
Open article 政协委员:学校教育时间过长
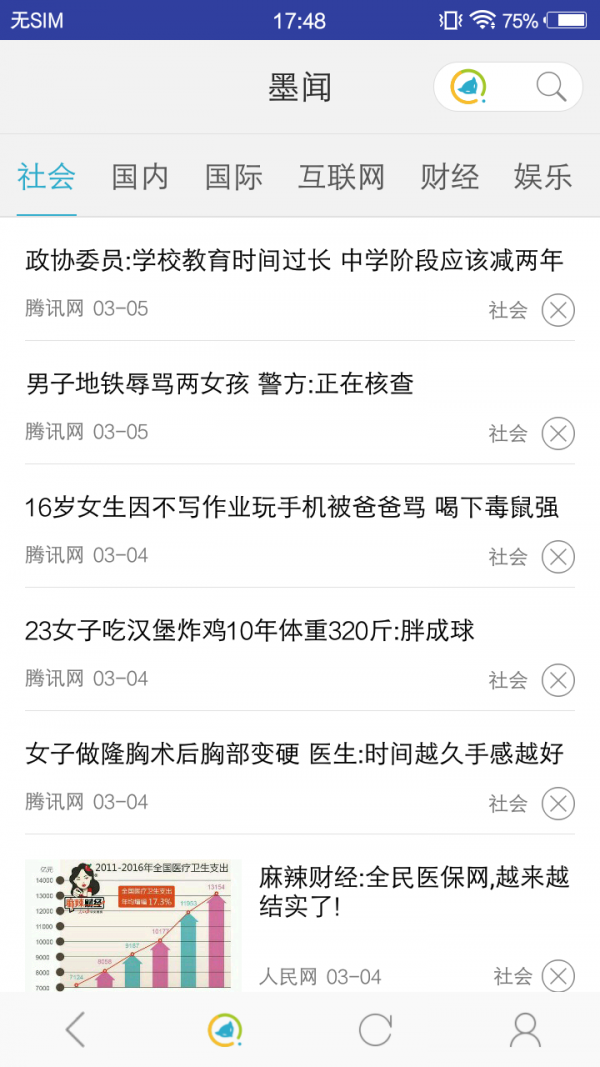294,261
